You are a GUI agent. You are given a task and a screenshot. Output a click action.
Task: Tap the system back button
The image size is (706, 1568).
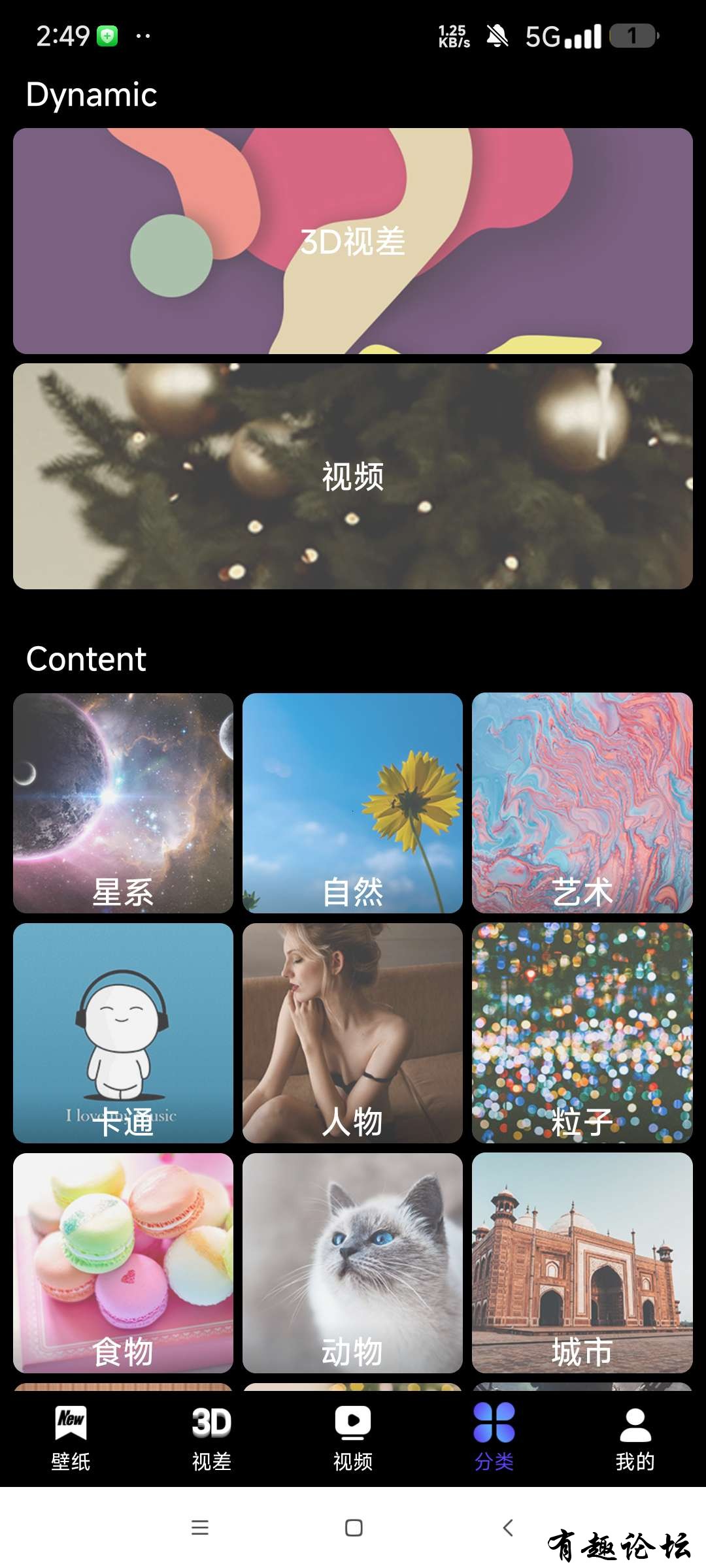[508, 1527]
